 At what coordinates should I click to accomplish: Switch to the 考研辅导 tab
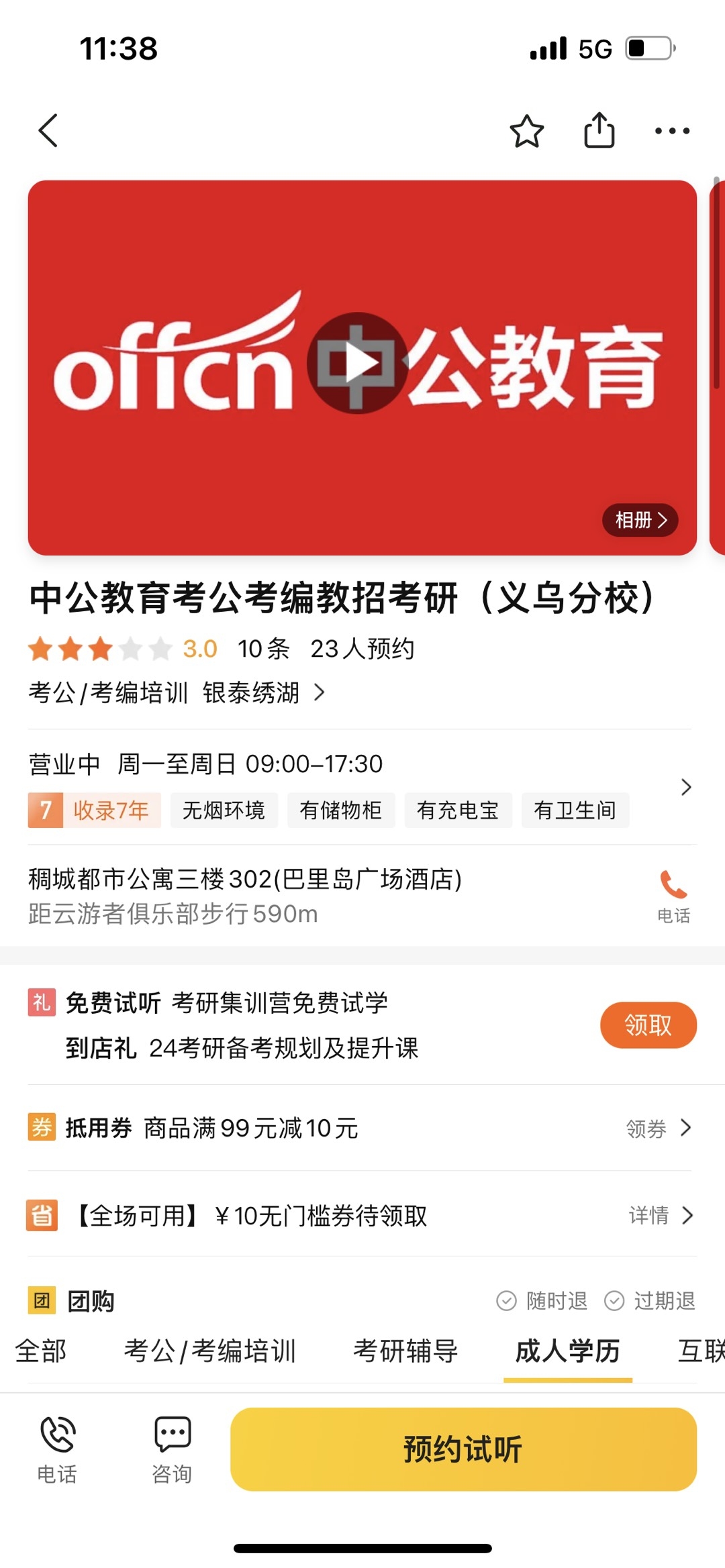click(x=405, y=1351)
